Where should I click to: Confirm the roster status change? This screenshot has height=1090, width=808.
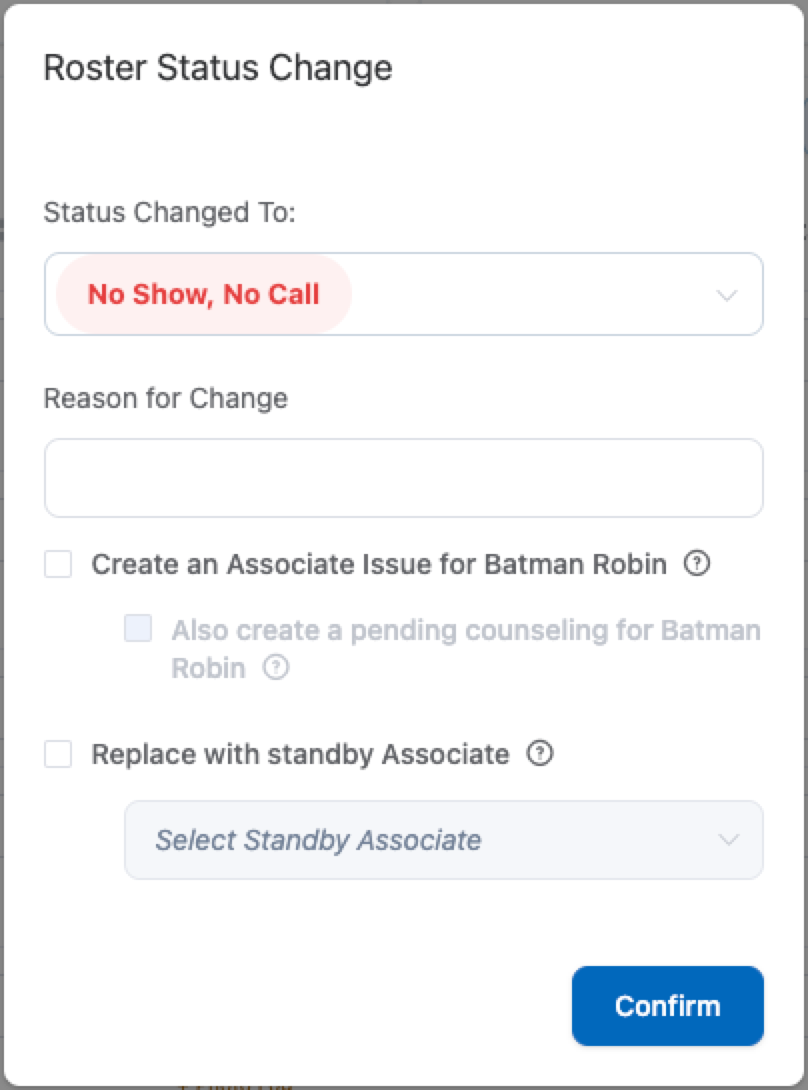667,1005
